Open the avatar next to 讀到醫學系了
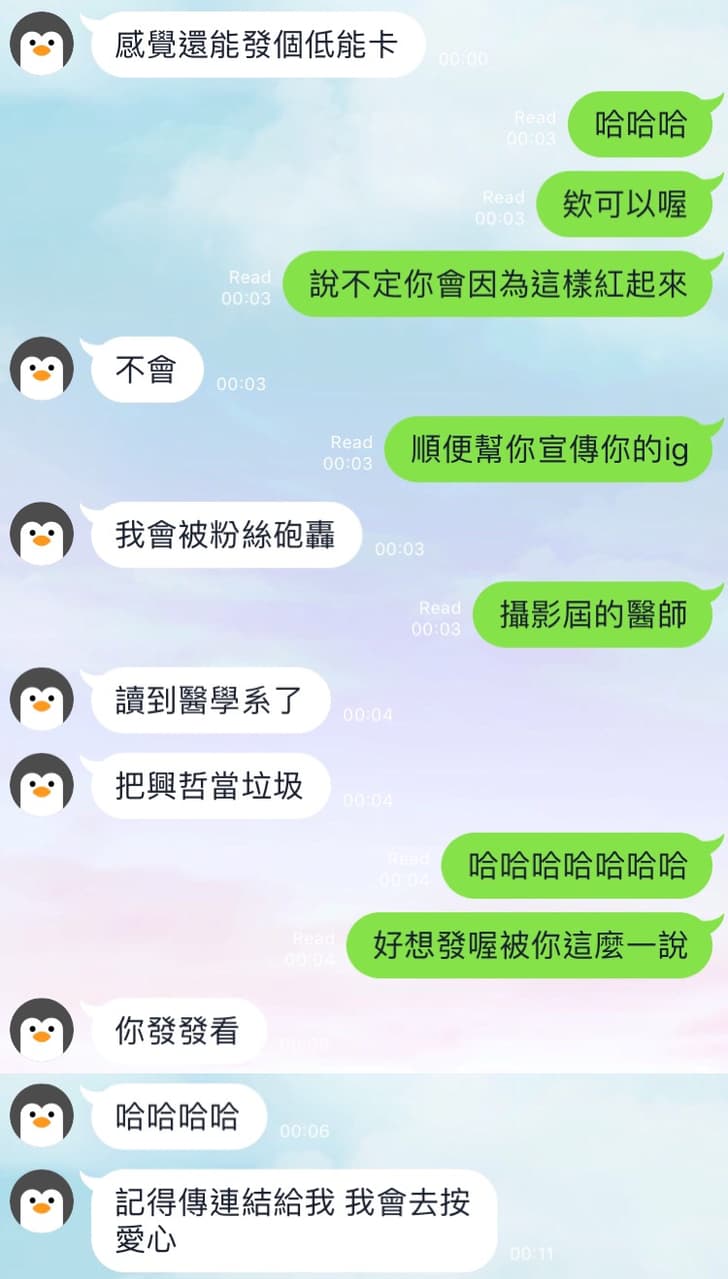Screen dimensions: 728x1279 (41, 699)
